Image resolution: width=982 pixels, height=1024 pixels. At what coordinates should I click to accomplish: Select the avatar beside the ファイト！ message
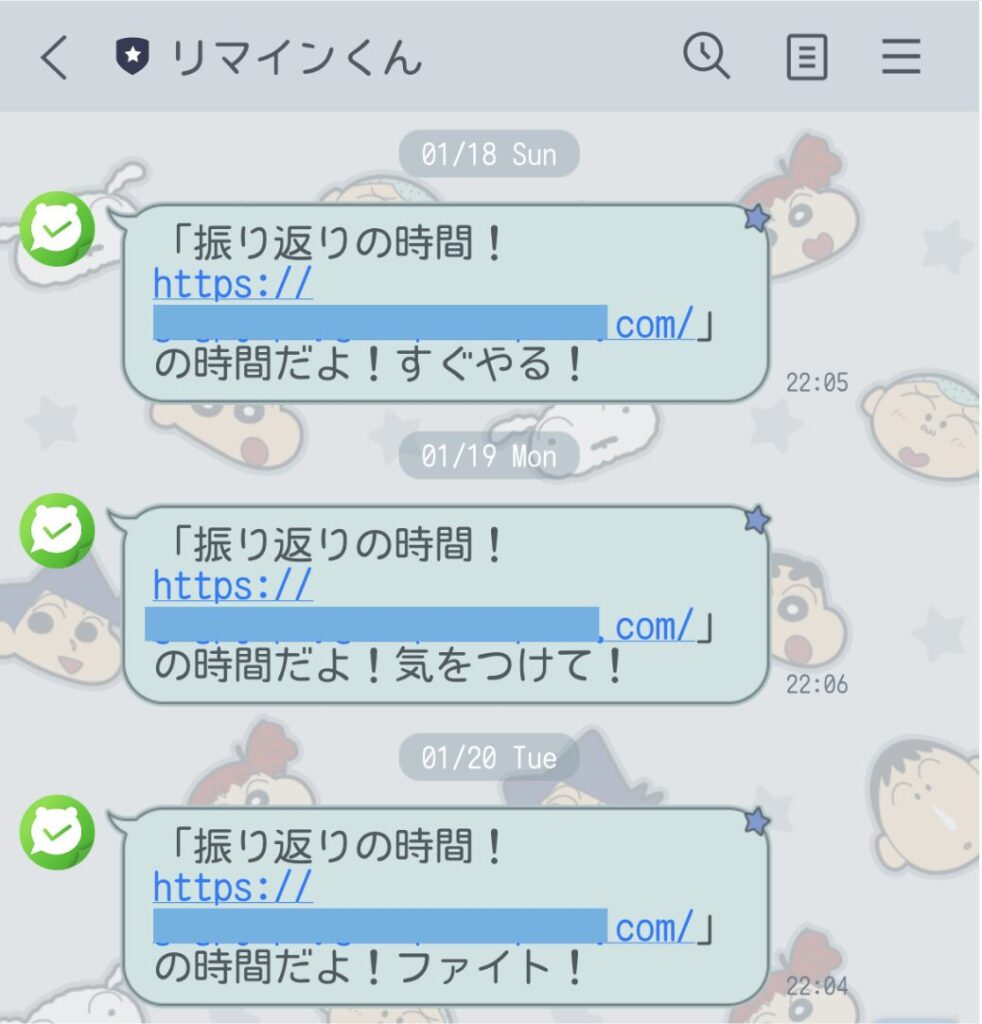coord(57,832)
